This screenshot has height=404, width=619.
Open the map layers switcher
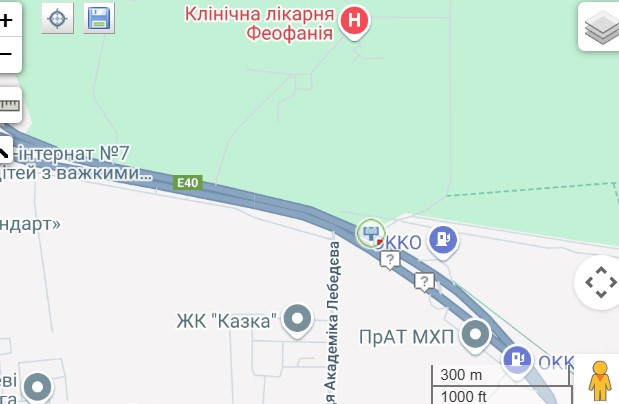[x=600, y=27]
